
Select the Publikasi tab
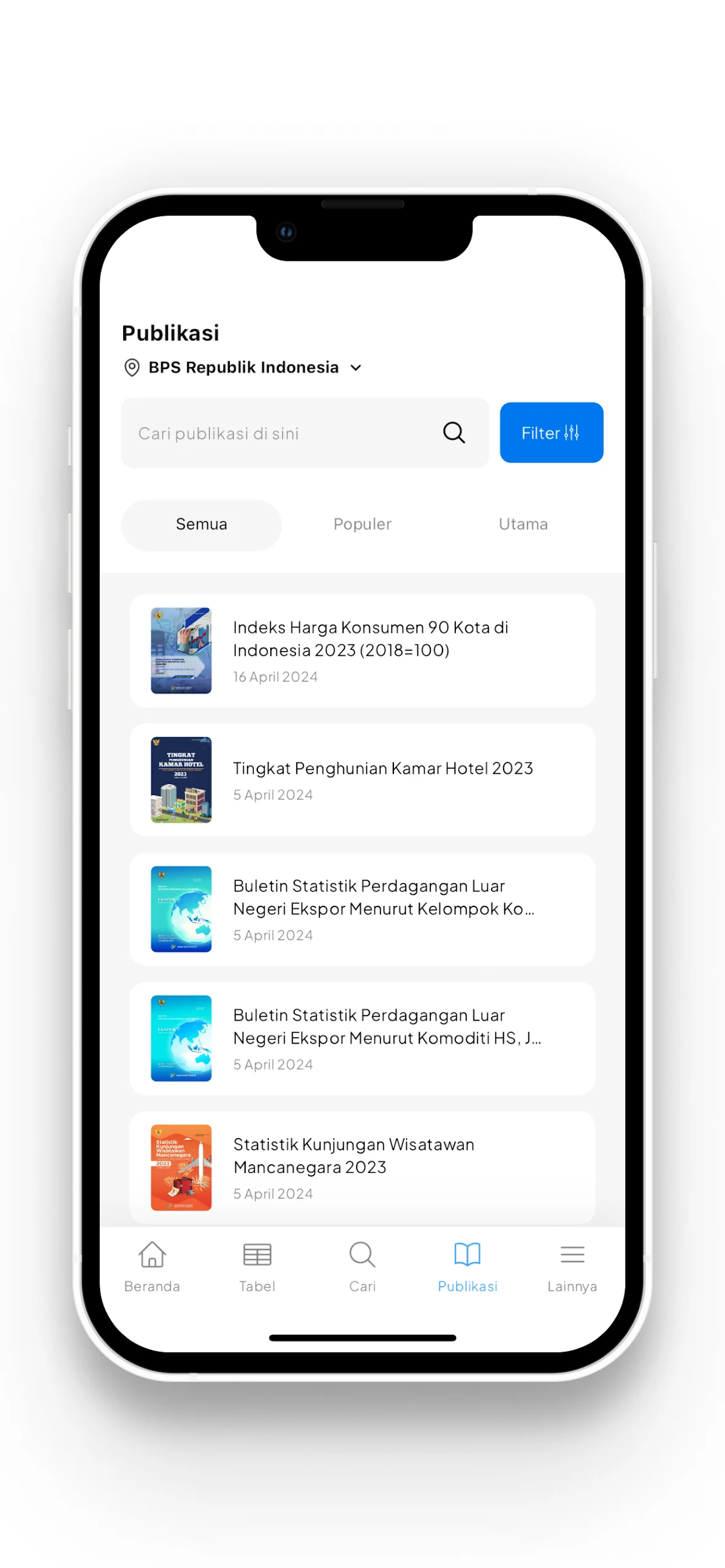click(467, 1266)
